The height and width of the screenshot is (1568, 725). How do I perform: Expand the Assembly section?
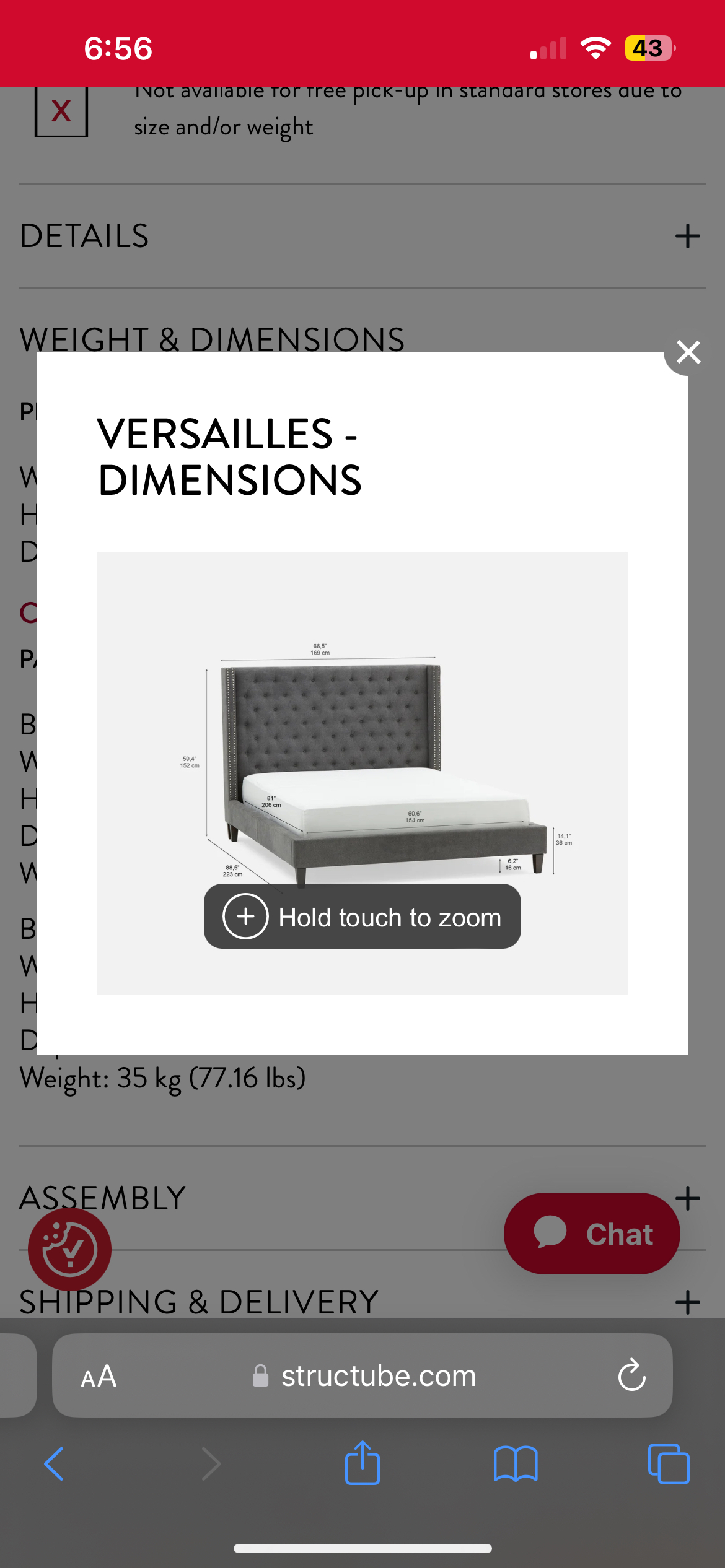pos(688,1198)
